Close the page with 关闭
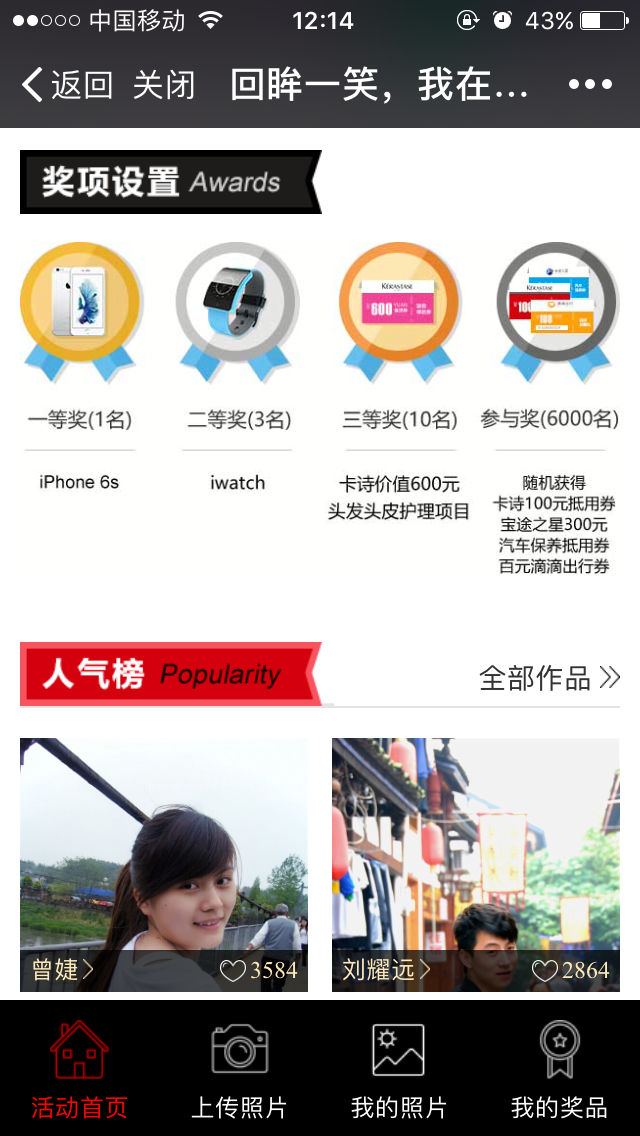 coord(164,85)
